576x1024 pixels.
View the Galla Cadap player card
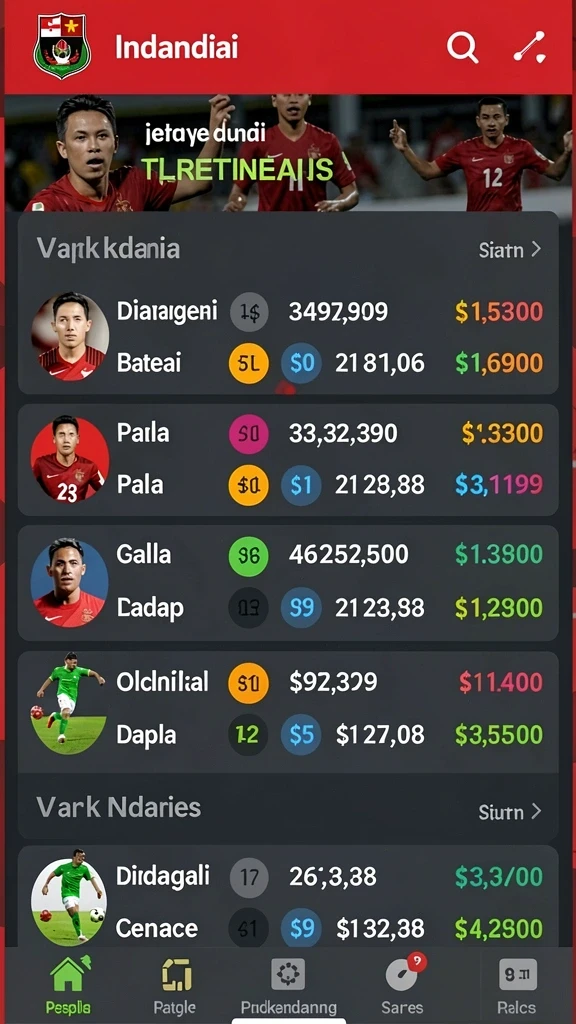(x=288, y=582)
